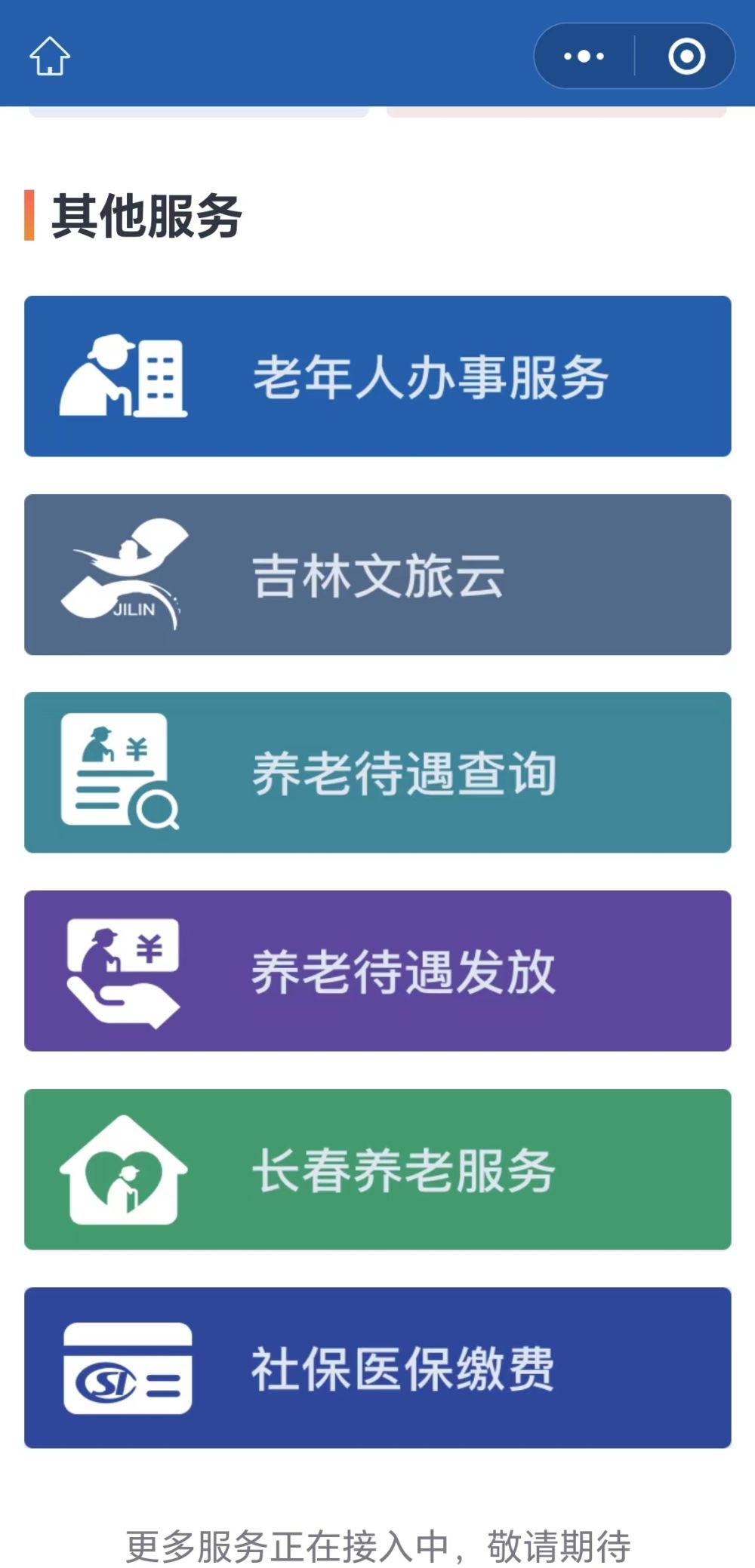Open 老年人办事服务
755x1568 pixels.
tap(377, 377)
